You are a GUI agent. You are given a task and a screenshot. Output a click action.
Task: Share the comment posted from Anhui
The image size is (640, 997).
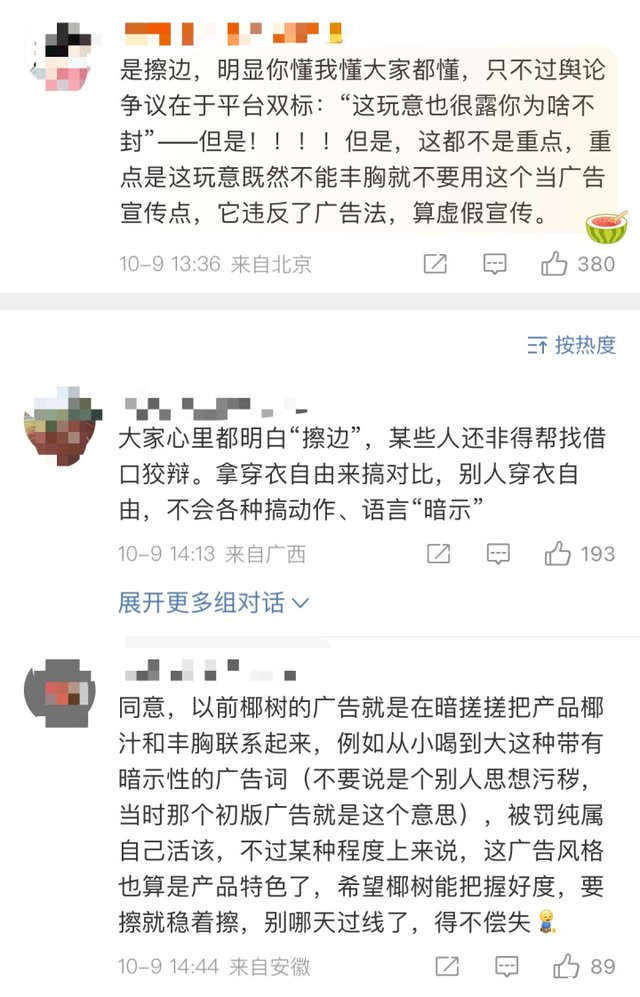point(447,966)
